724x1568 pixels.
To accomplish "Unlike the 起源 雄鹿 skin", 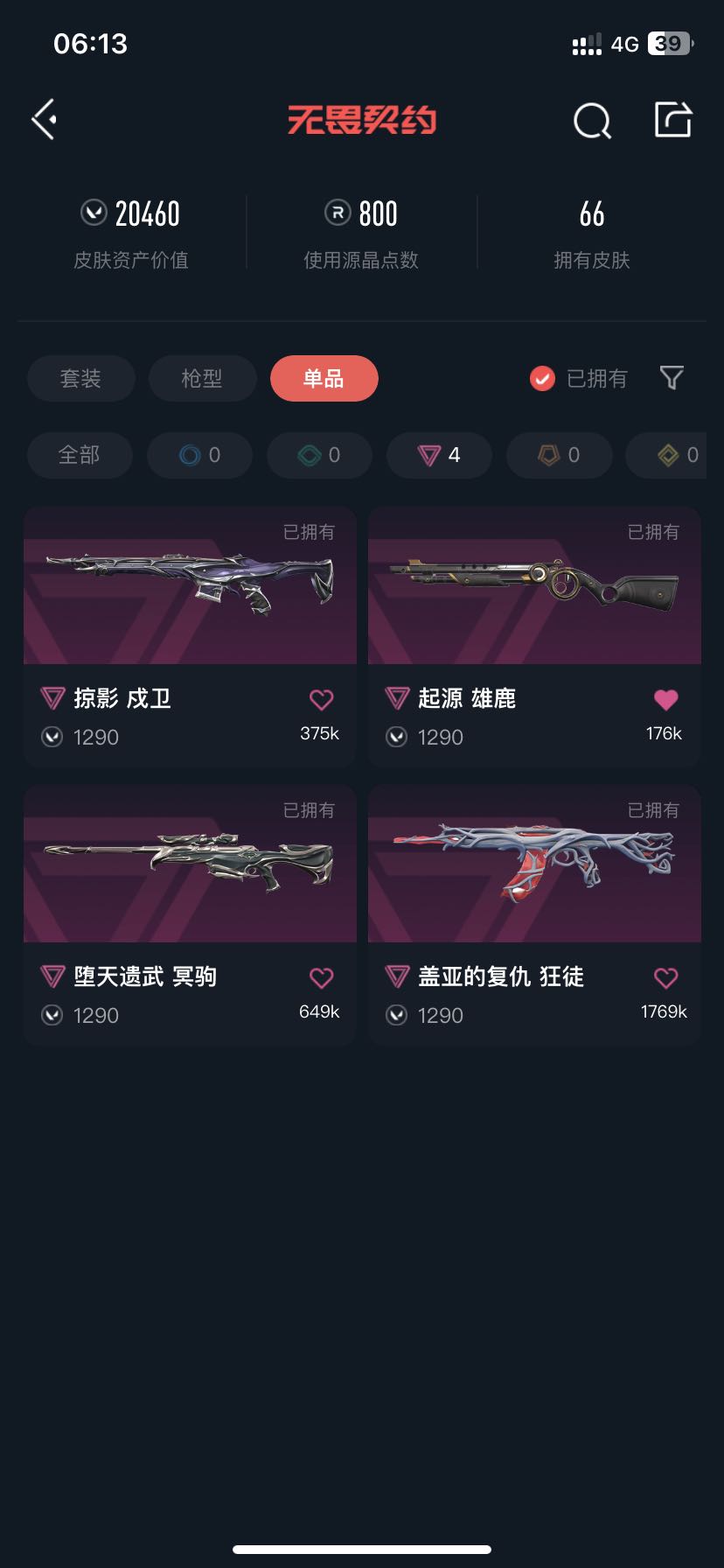I will [665, 699].
